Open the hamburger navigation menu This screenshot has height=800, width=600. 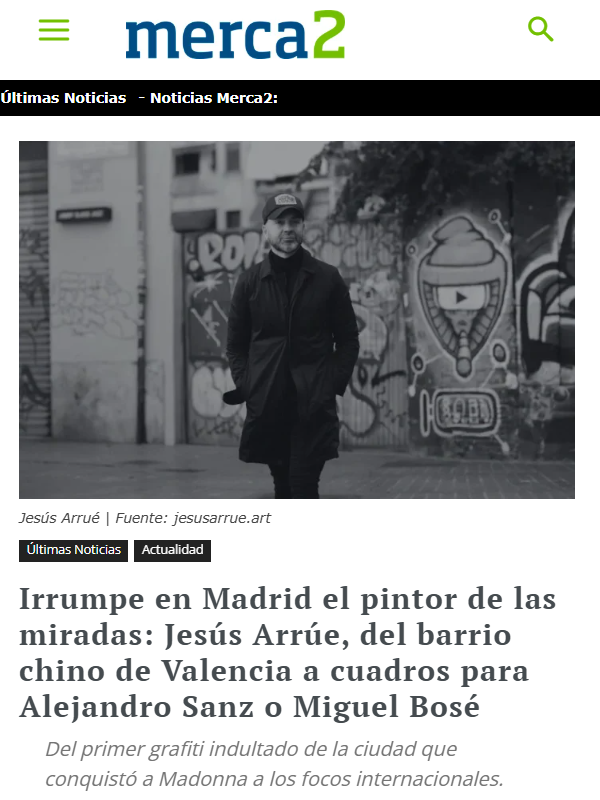pyautogui.click(x=54, y=30)
